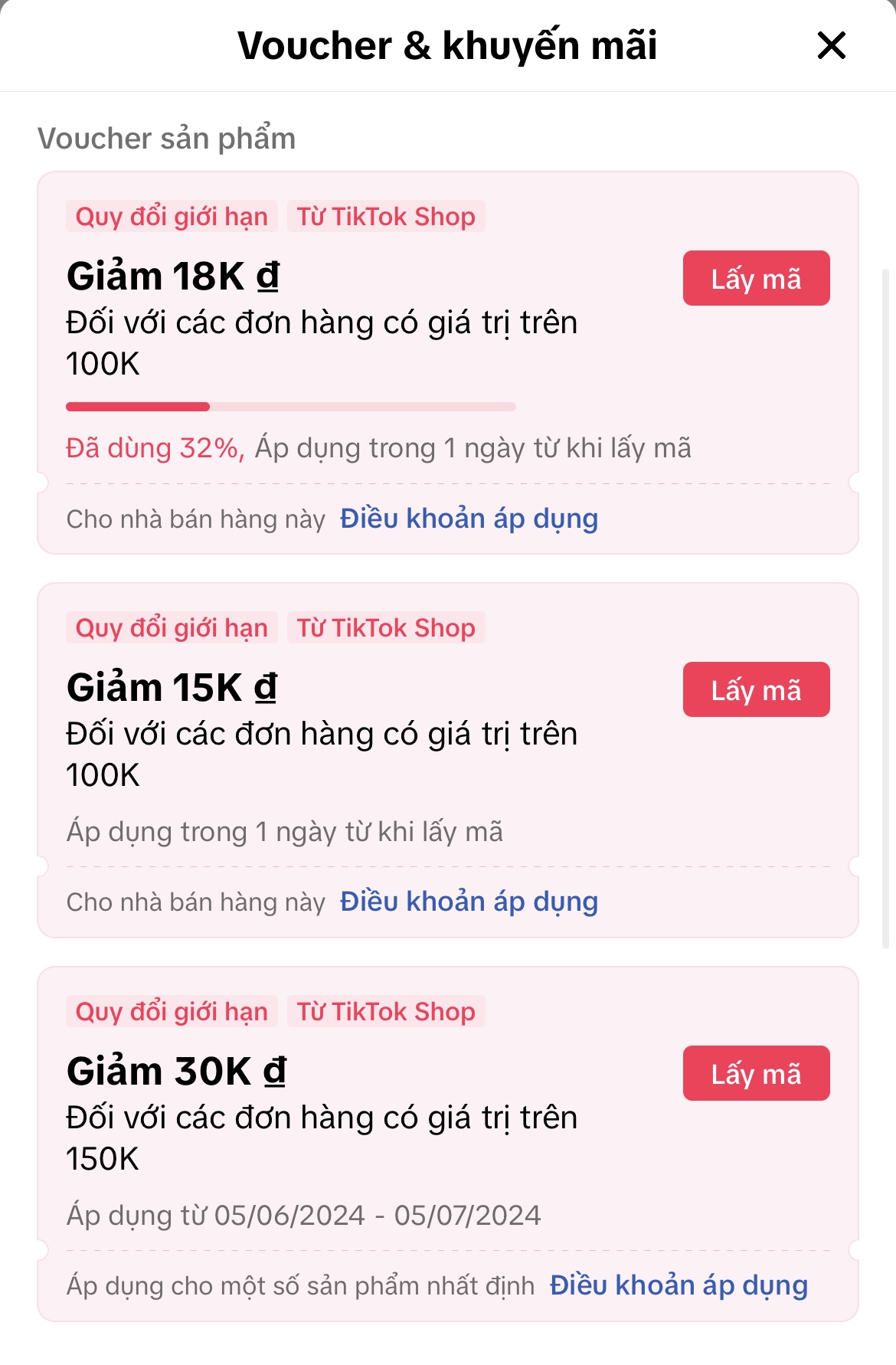Screen dimensions: 896x1365
Task: Tap Lấy mã for the Giảm 15K voucher
Action: 755,689
